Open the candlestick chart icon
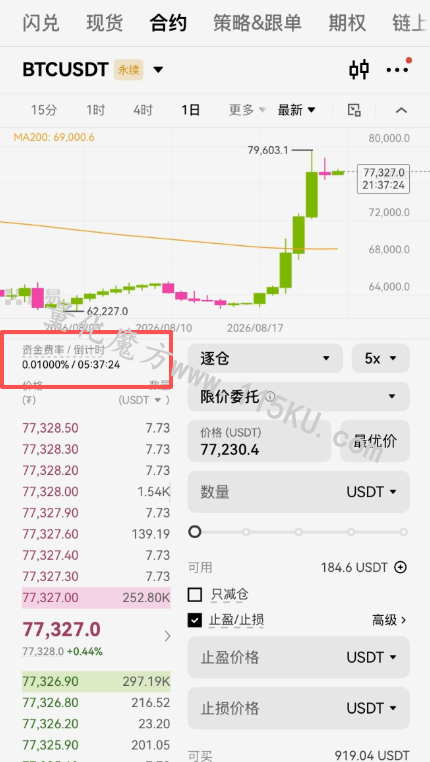 359,70
